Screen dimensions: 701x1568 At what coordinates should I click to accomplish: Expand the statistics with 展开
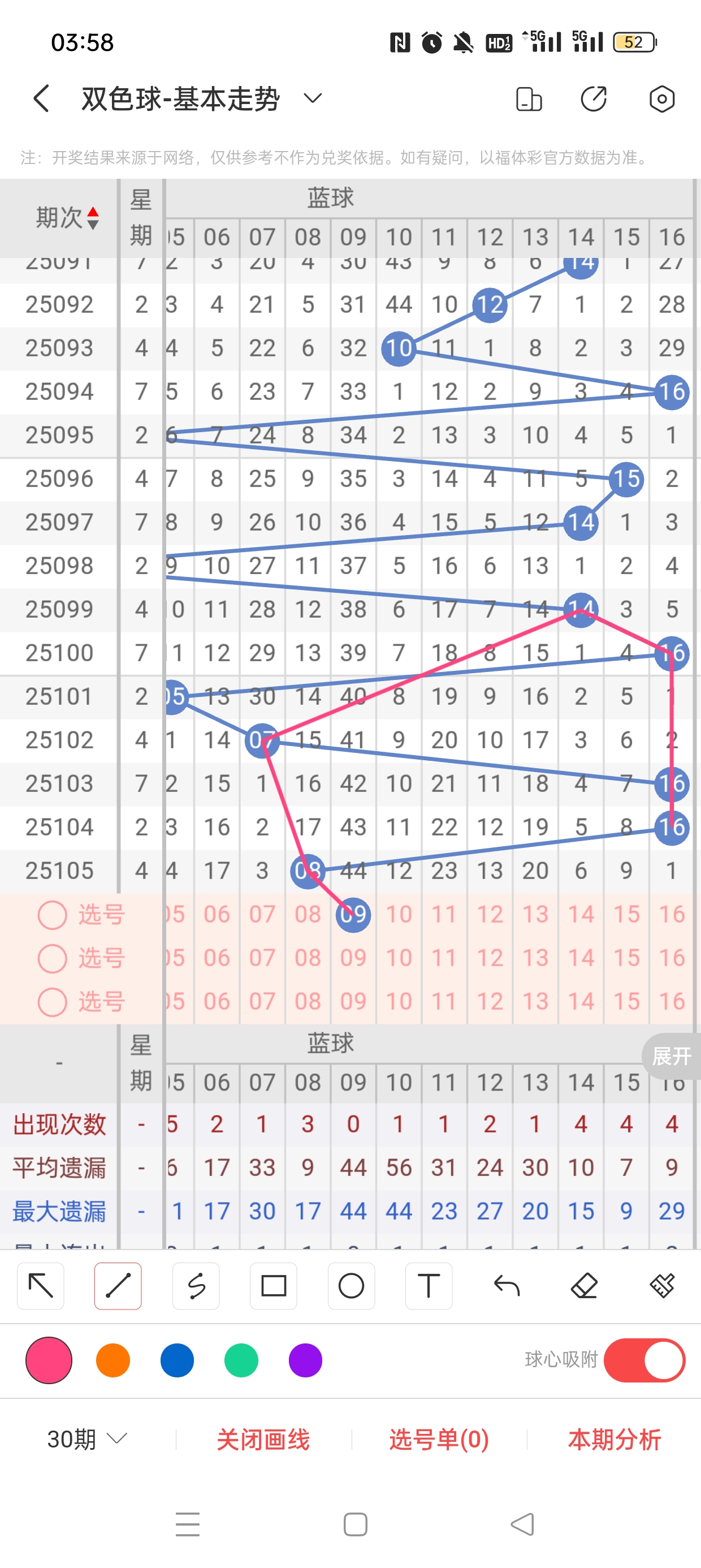pyautogui.click(x=671, y=1056)
